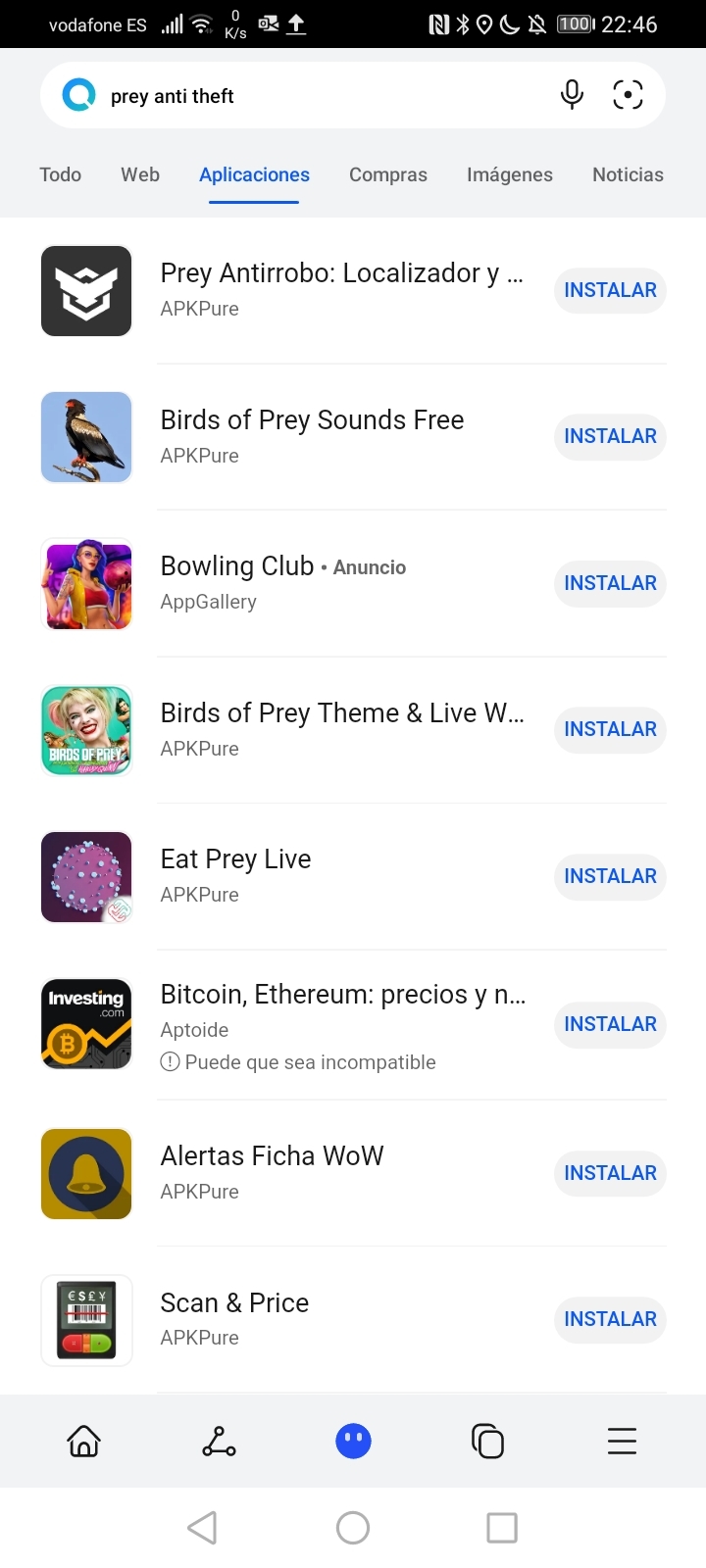
Task: Open the visual scan search icon
Action: [x=628, y=95]
